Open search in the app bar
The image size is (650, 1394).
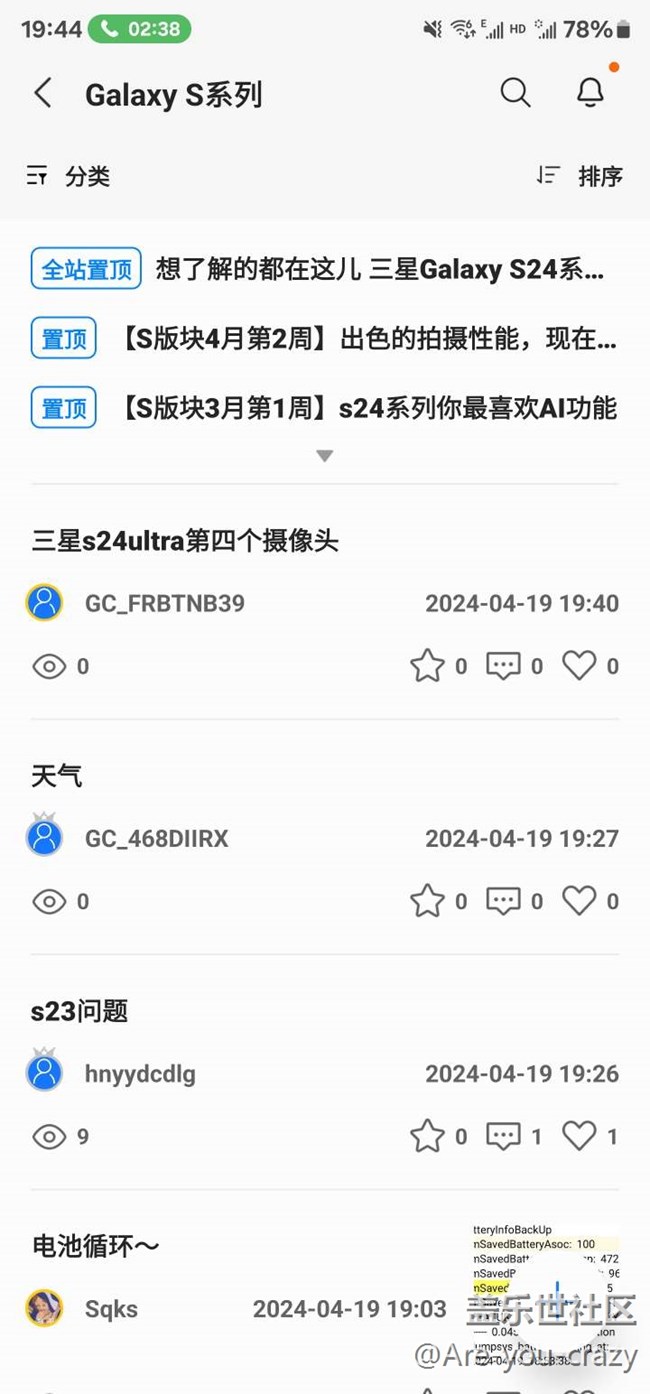tap(515, 93)
